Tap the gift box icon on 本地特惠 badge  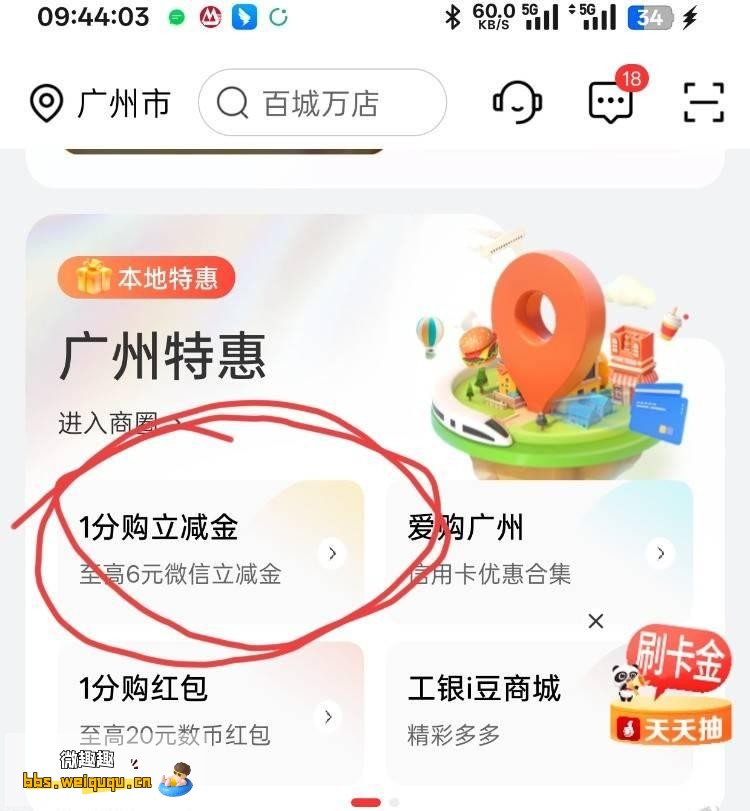[x=91, y=278]
